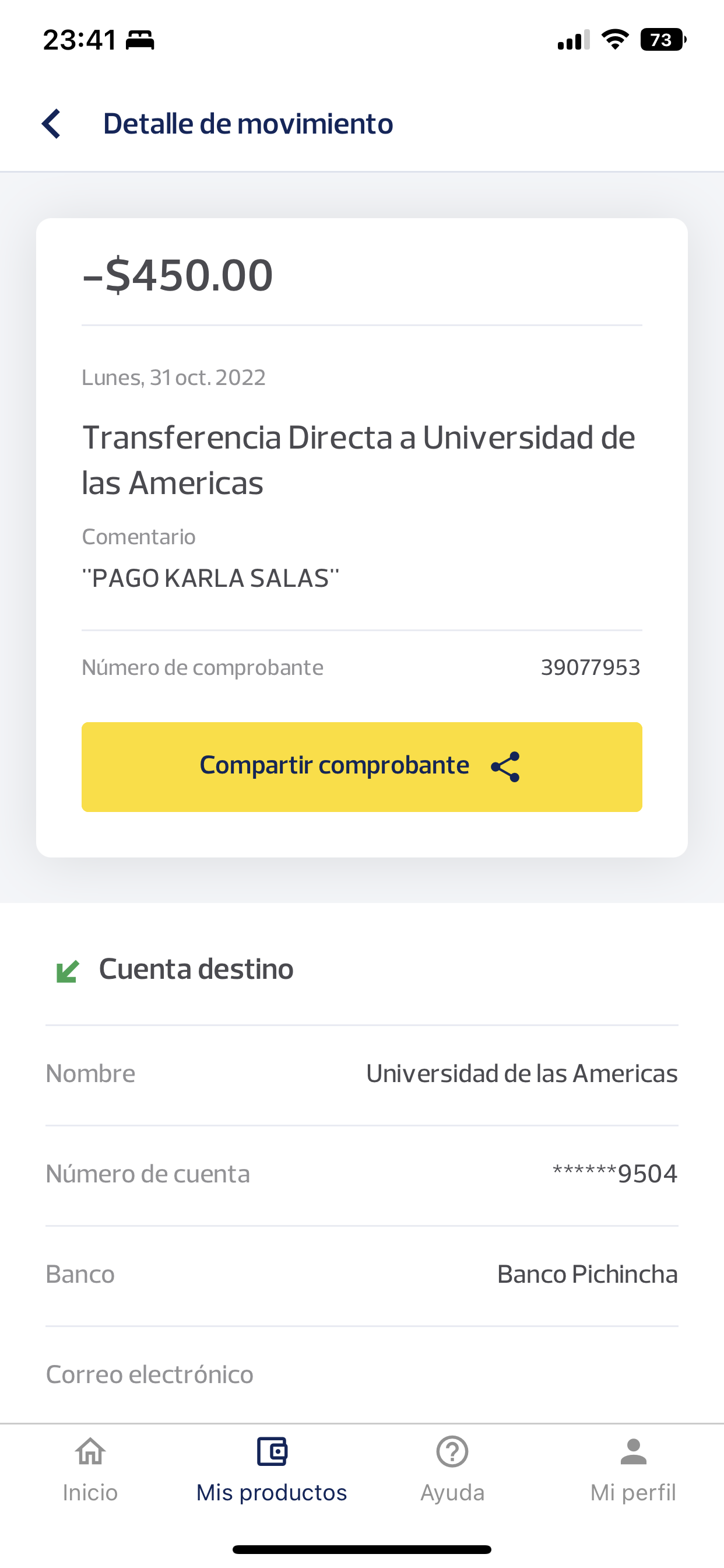Tap the Compartir comprobante button
Screen dimensions: 724x1568
pos(361,766)
